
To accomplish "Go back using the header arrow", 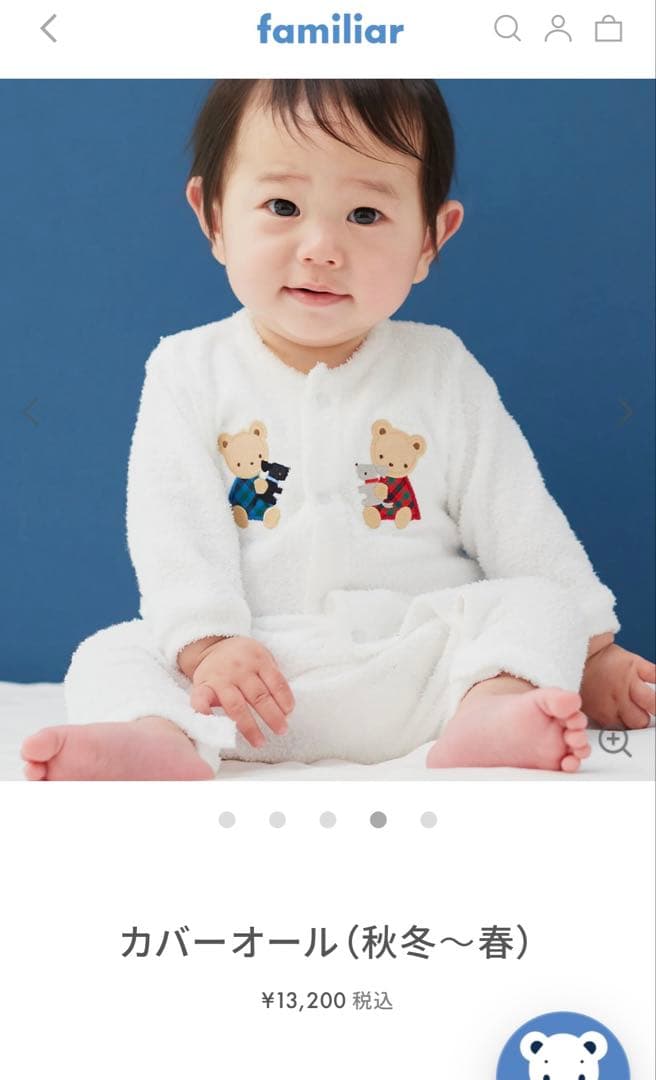I will coord(48,29).
